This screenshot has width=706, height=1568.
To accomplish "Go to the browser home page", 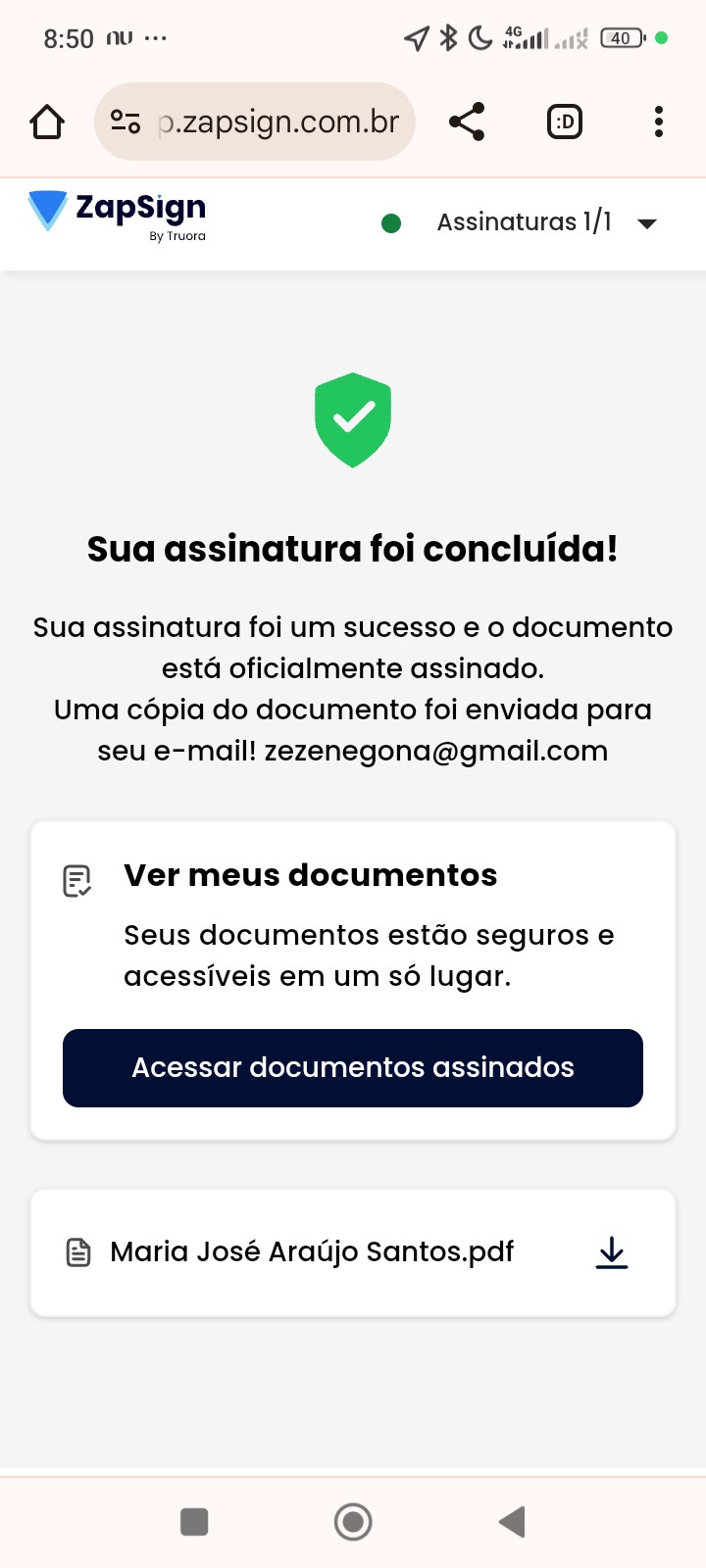I will pyautogui.click(x=47, y=122).
